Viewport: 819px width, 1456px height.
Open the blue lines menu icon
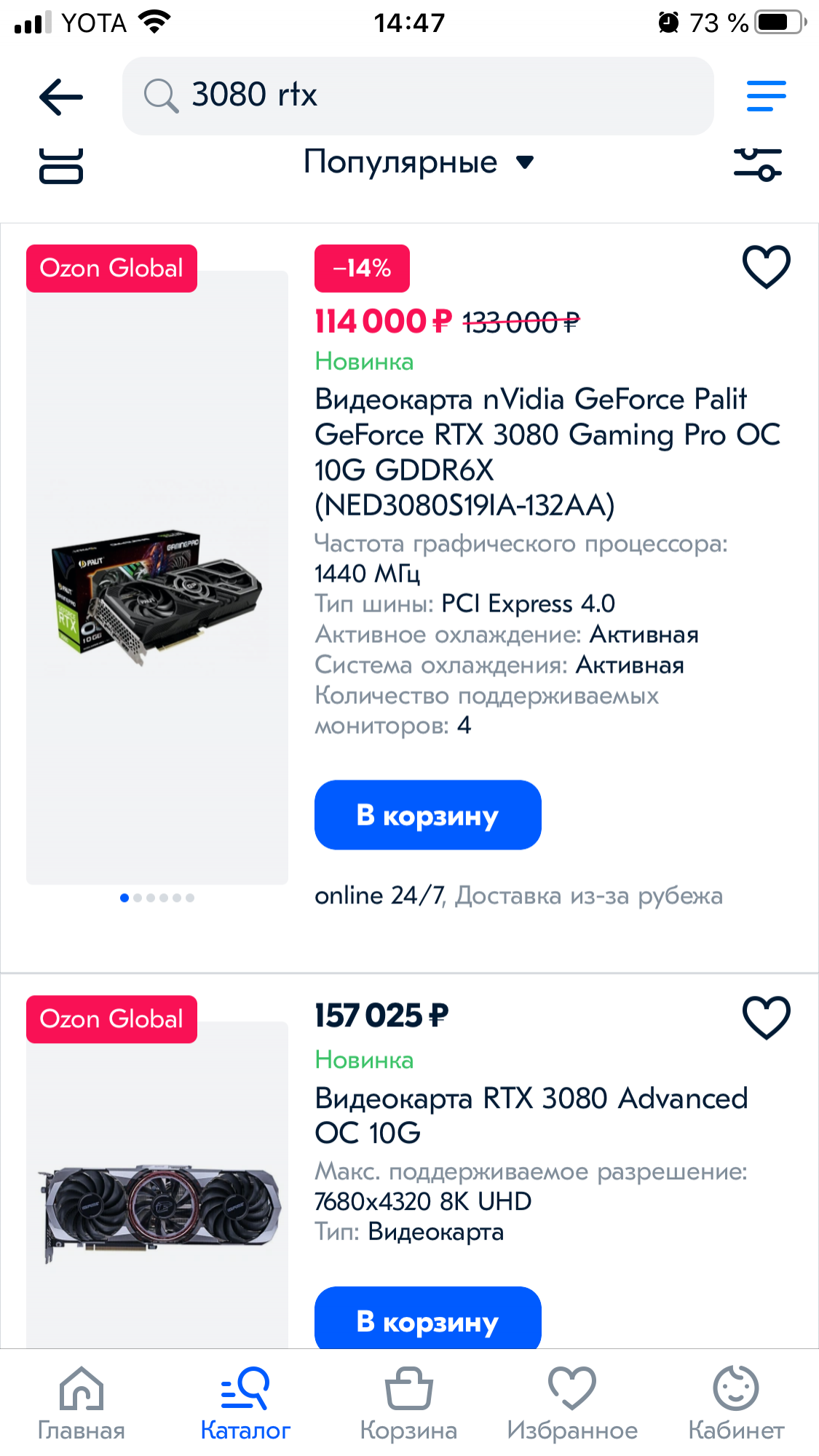(766, 96)
